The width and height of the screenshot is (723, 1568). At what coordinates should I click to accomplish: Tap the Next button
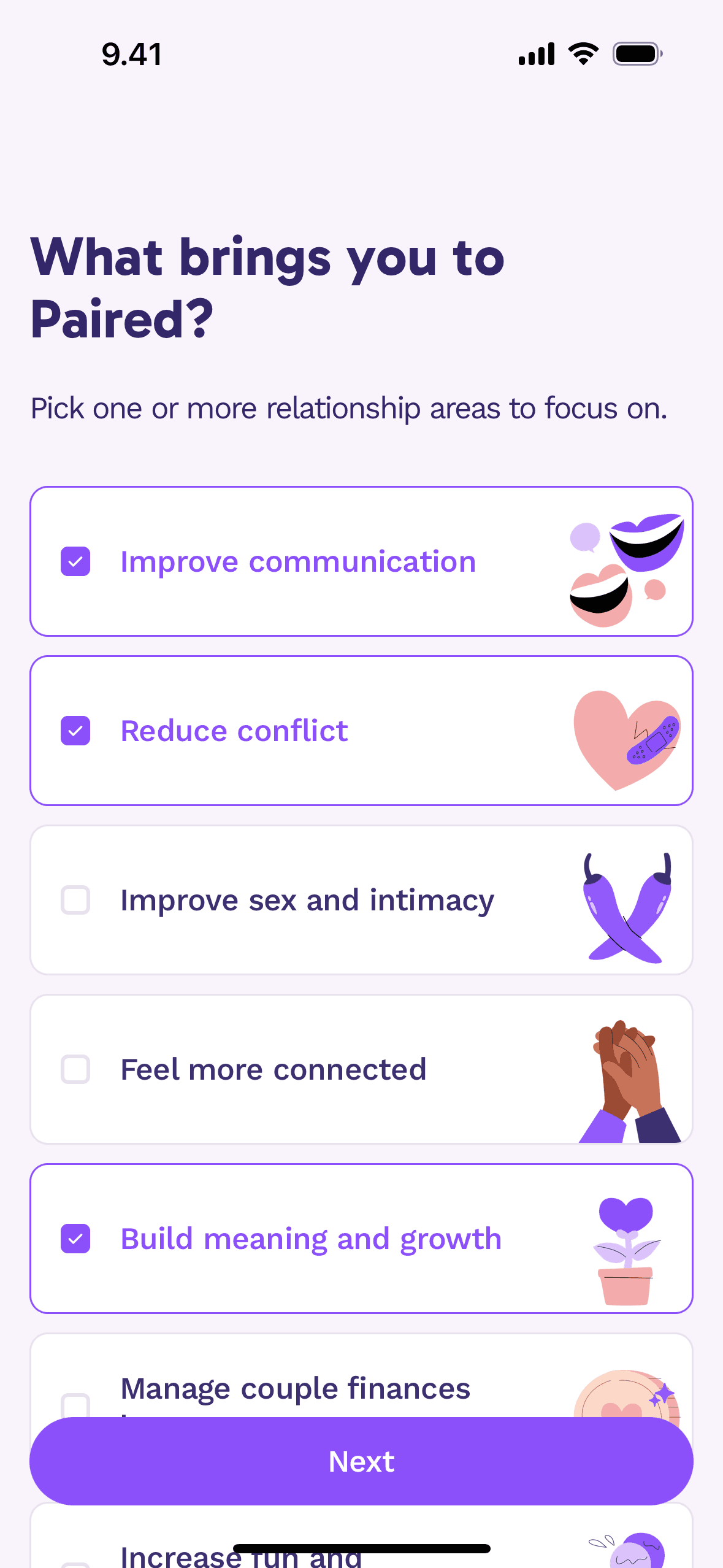coord(361,1461)
